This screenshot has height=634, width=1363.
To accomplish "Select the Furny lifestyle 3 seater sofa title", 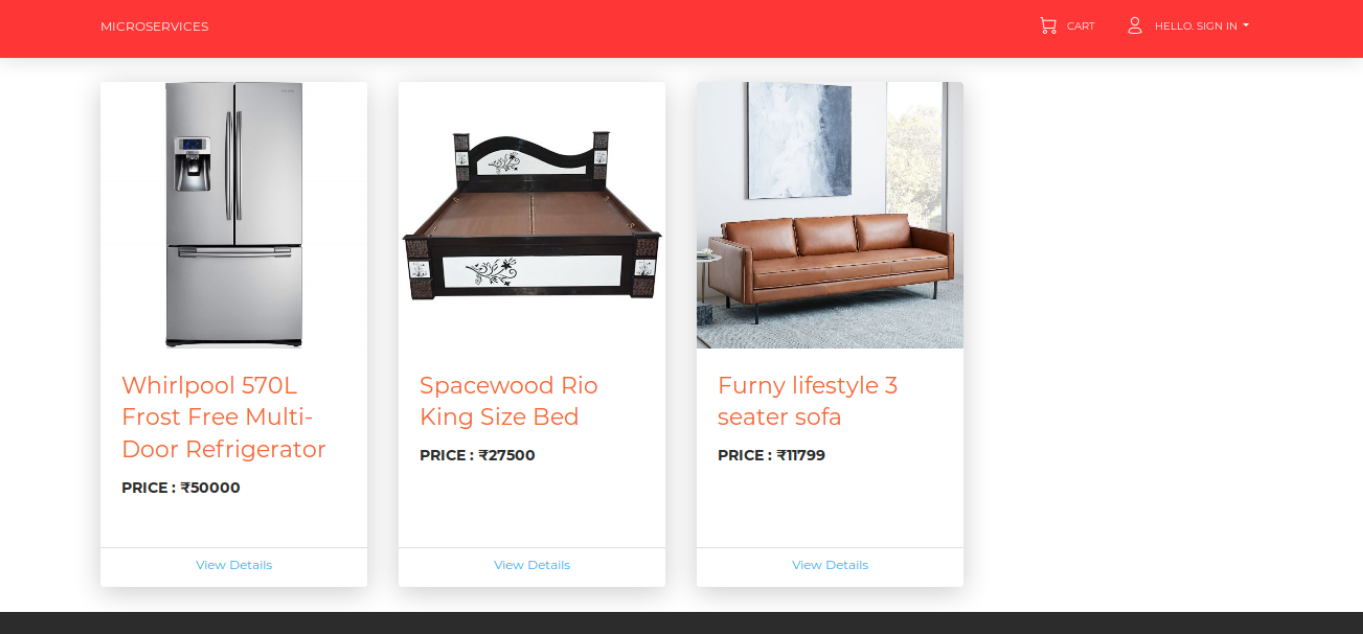I will click(807, 401).
